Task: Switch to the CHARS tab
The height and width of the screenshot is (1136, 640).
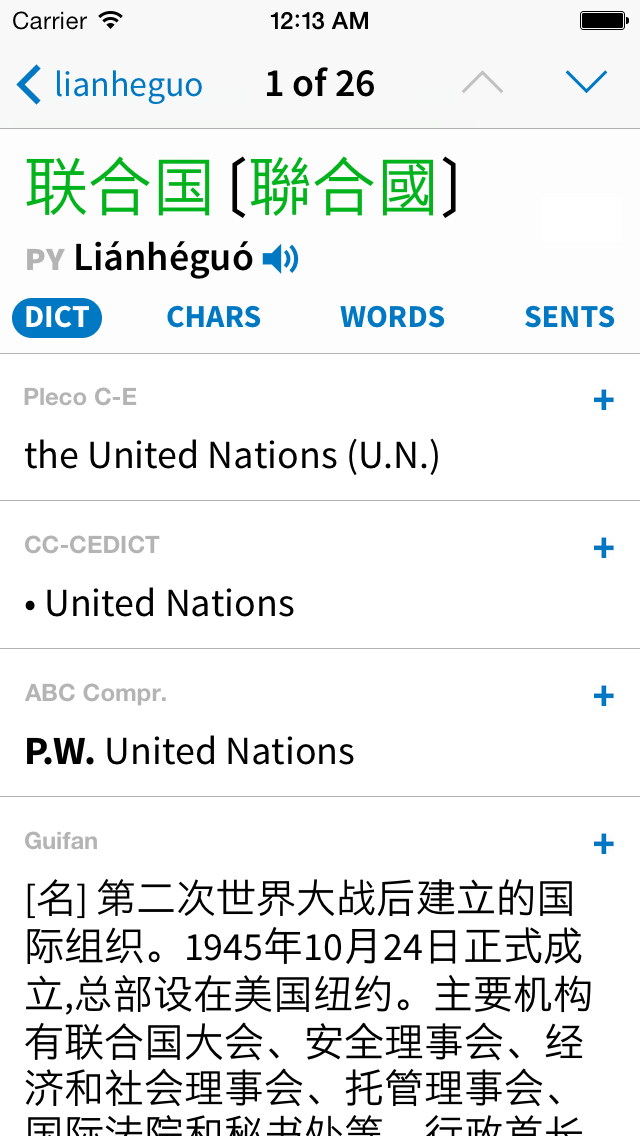Action: [x=214, y=317]
